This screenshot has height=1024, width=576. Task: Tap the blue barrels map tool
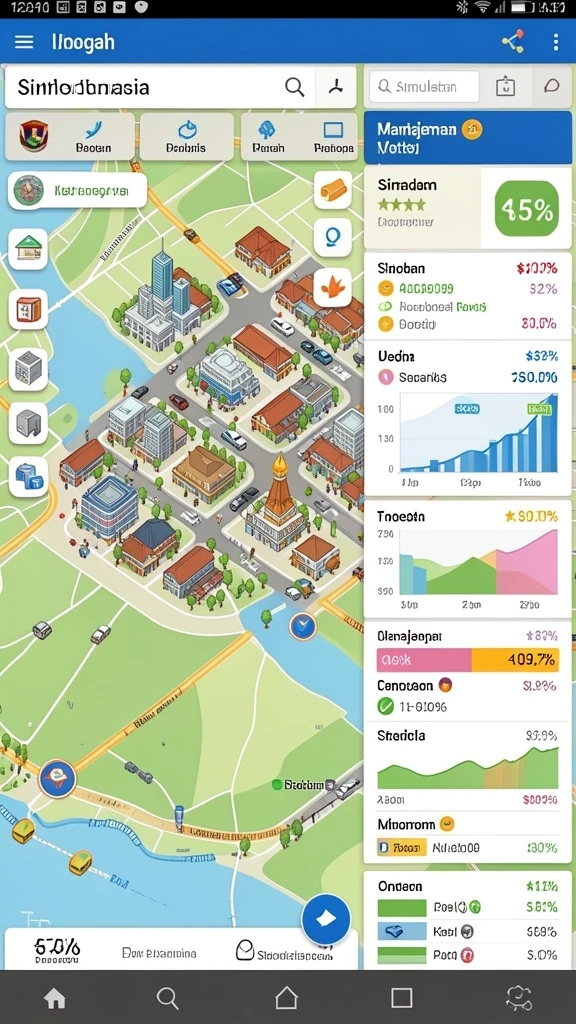point(28,477)
